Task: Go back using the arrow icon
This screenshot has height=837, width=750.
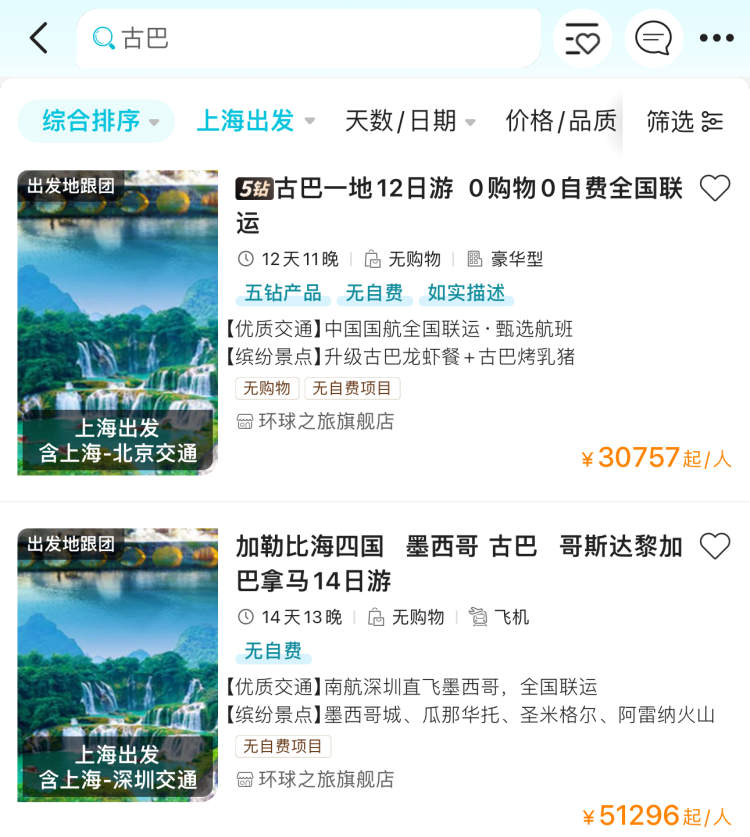Action: (x=39, y=39)
